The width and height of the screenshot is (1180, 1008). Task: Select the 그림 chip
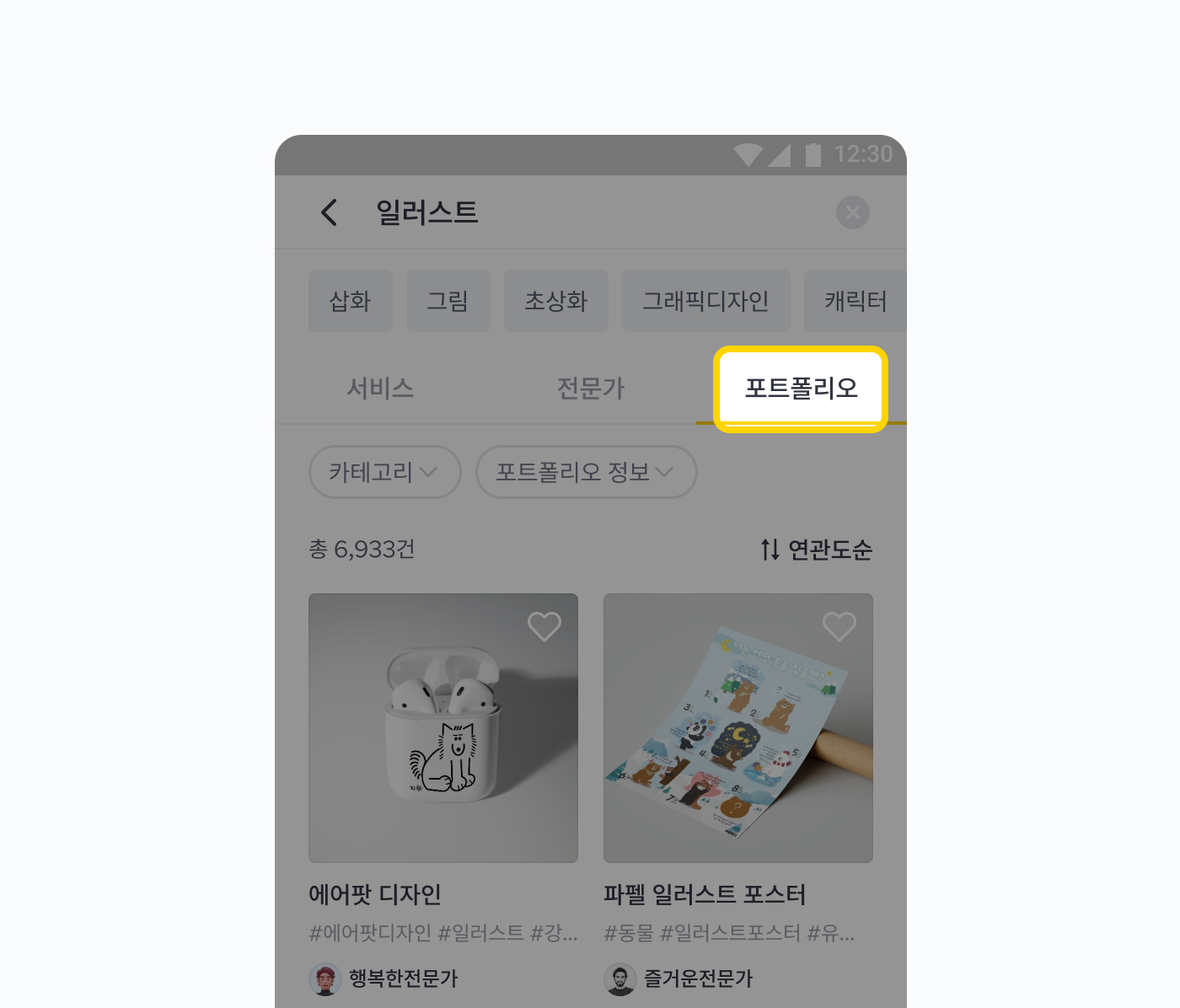point(448,301)
